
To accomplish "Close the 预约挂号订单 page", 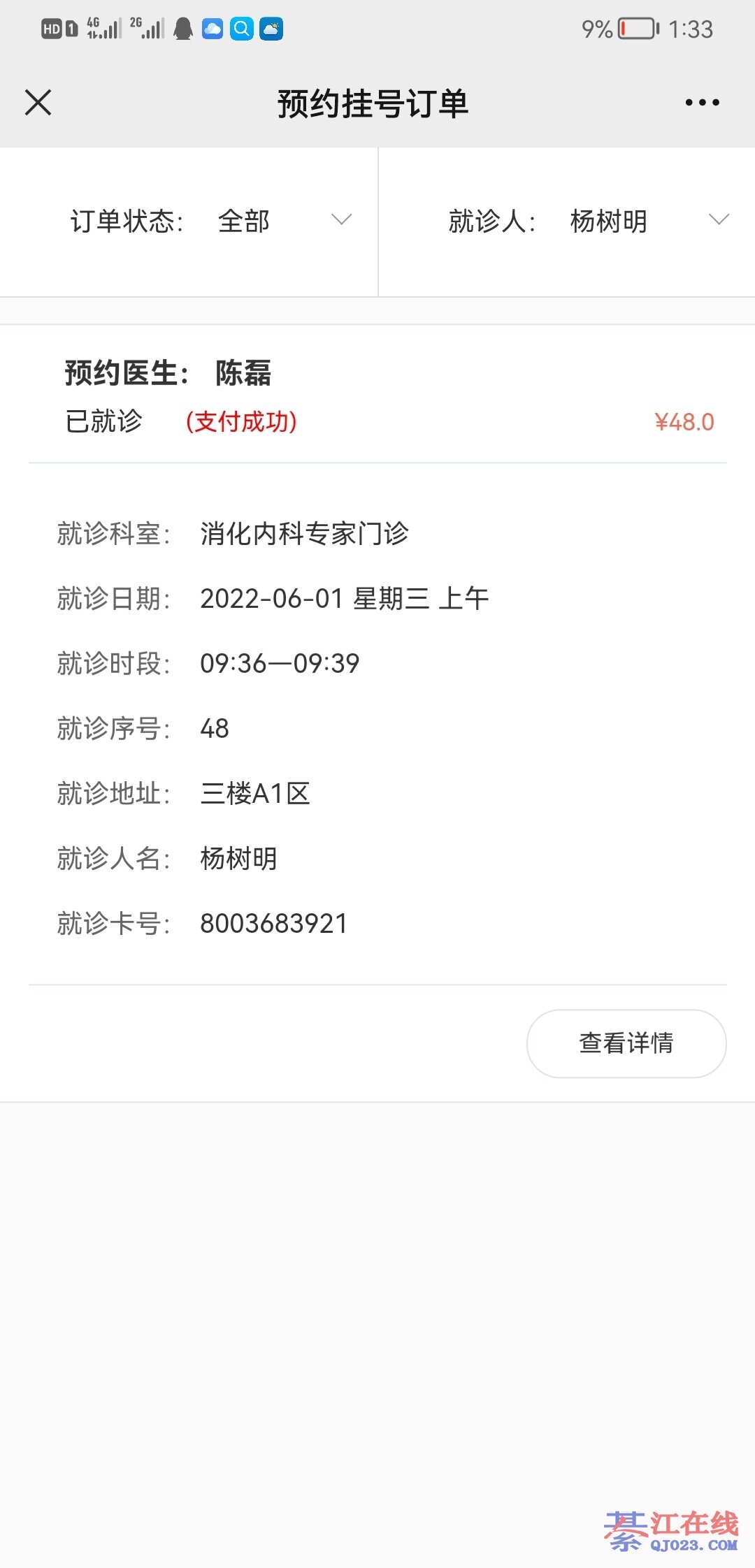I will pyautogui.click(x=38, y=103).
